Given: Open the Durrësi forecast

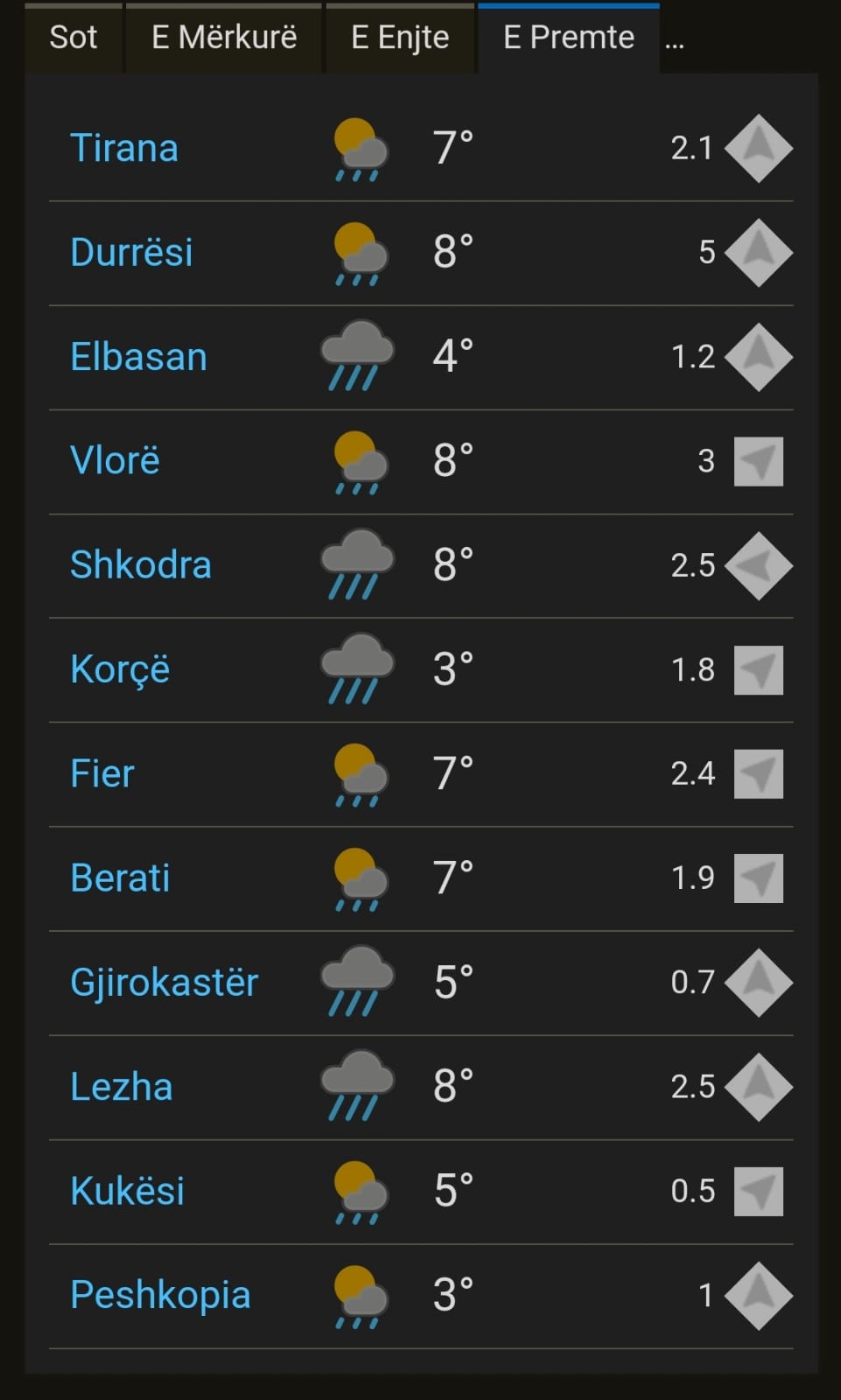Looking at the screenshot, I should pos(131,252).
